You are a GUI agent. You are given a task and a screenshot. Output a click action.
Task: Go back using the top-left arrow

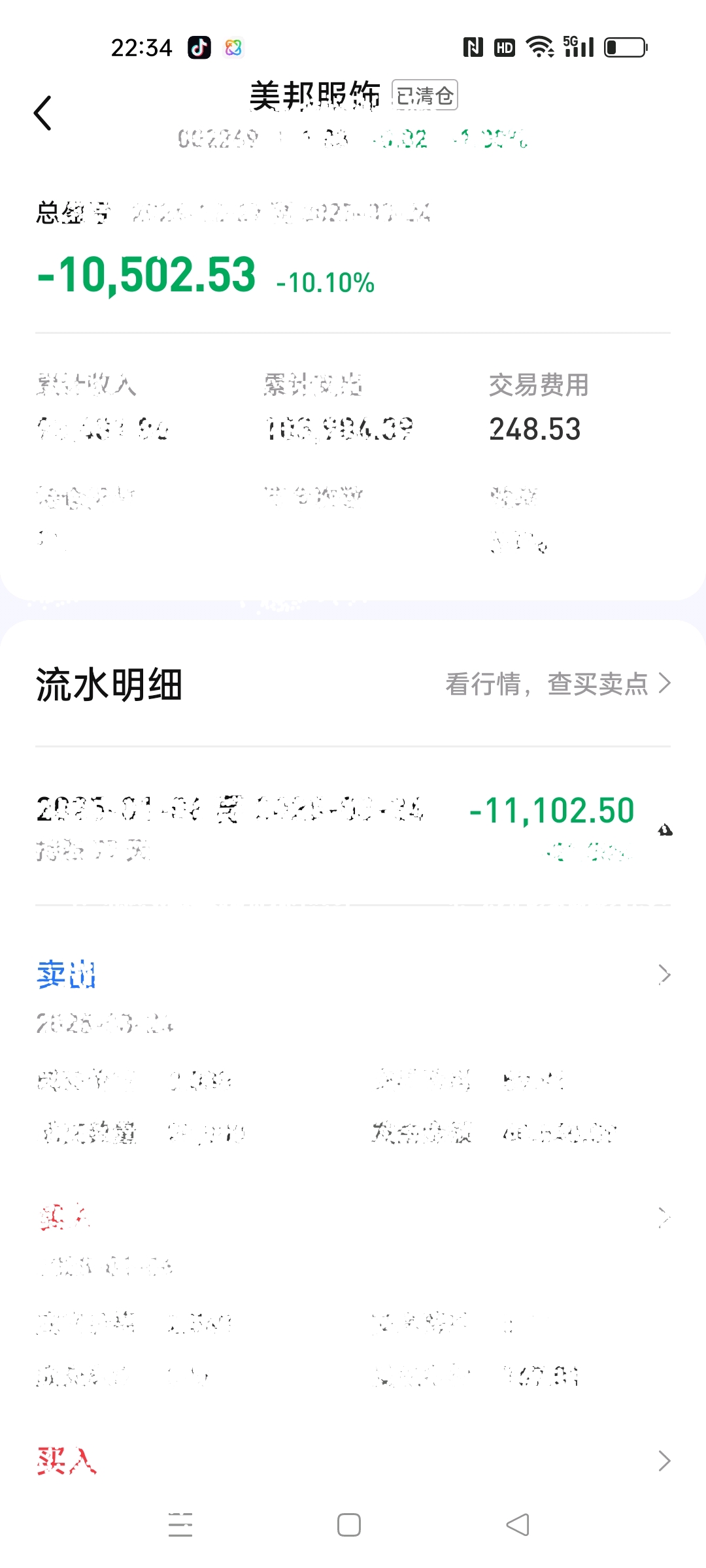[42, 113]
